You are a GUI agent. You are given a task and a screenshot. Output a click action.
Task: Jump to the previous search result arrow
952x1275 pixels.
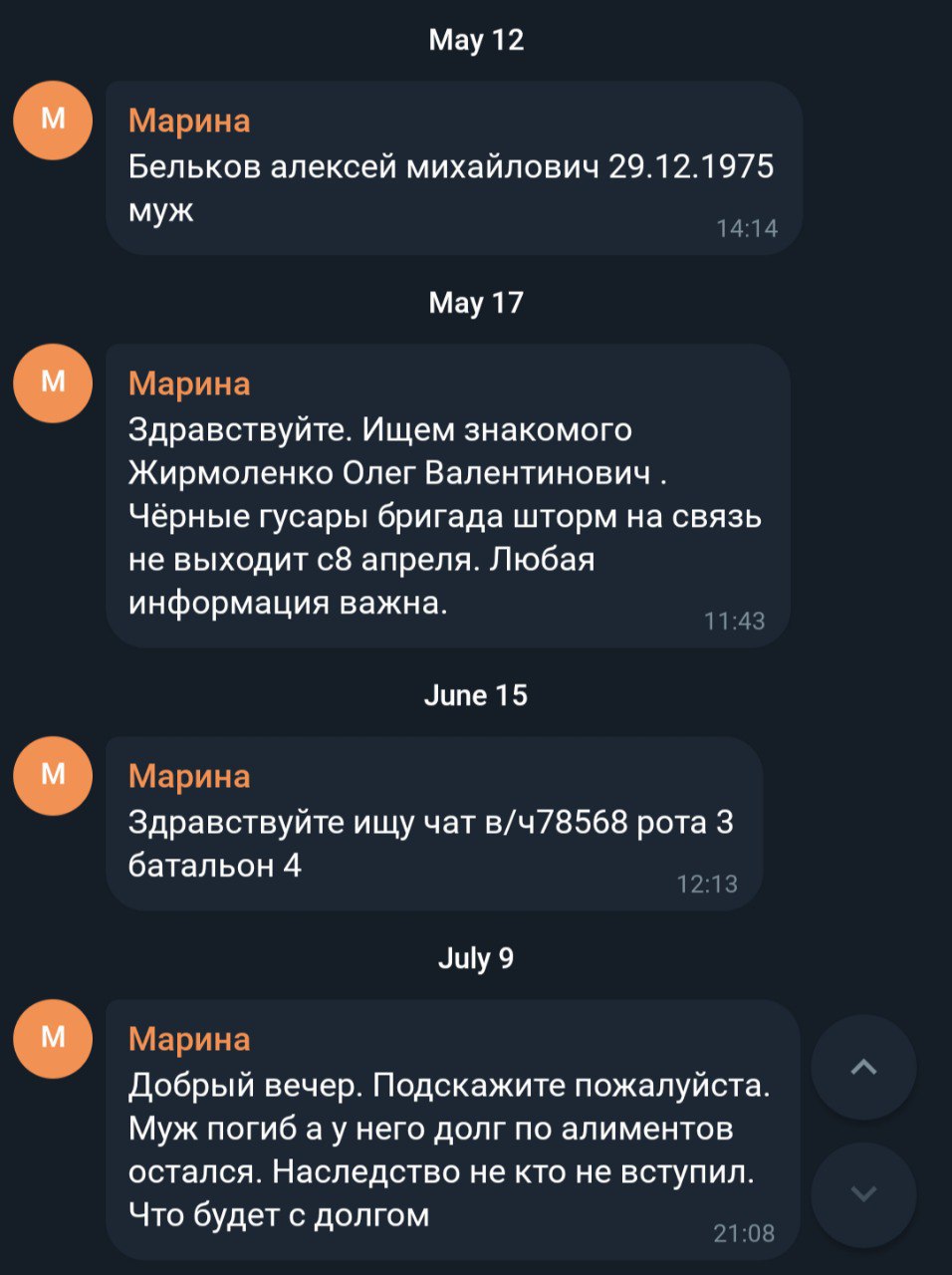pyautogui.click(x=863, y=1068)
